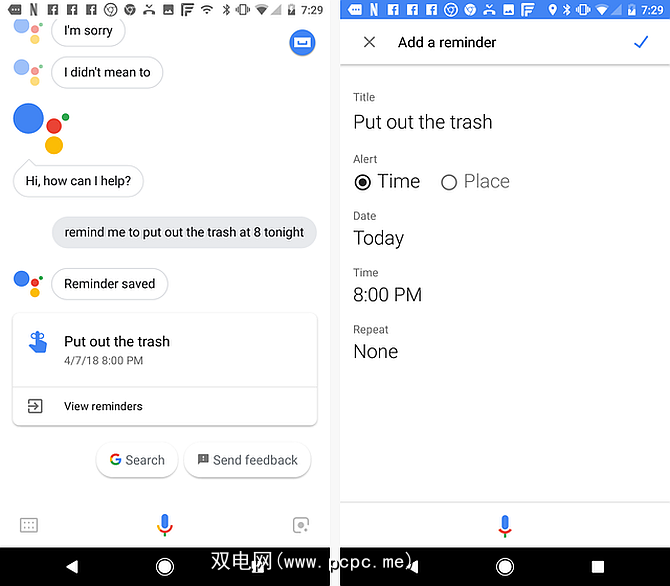Select the Place alert option
The width and height of the screenshot is (670, 586).
point(475,182)
